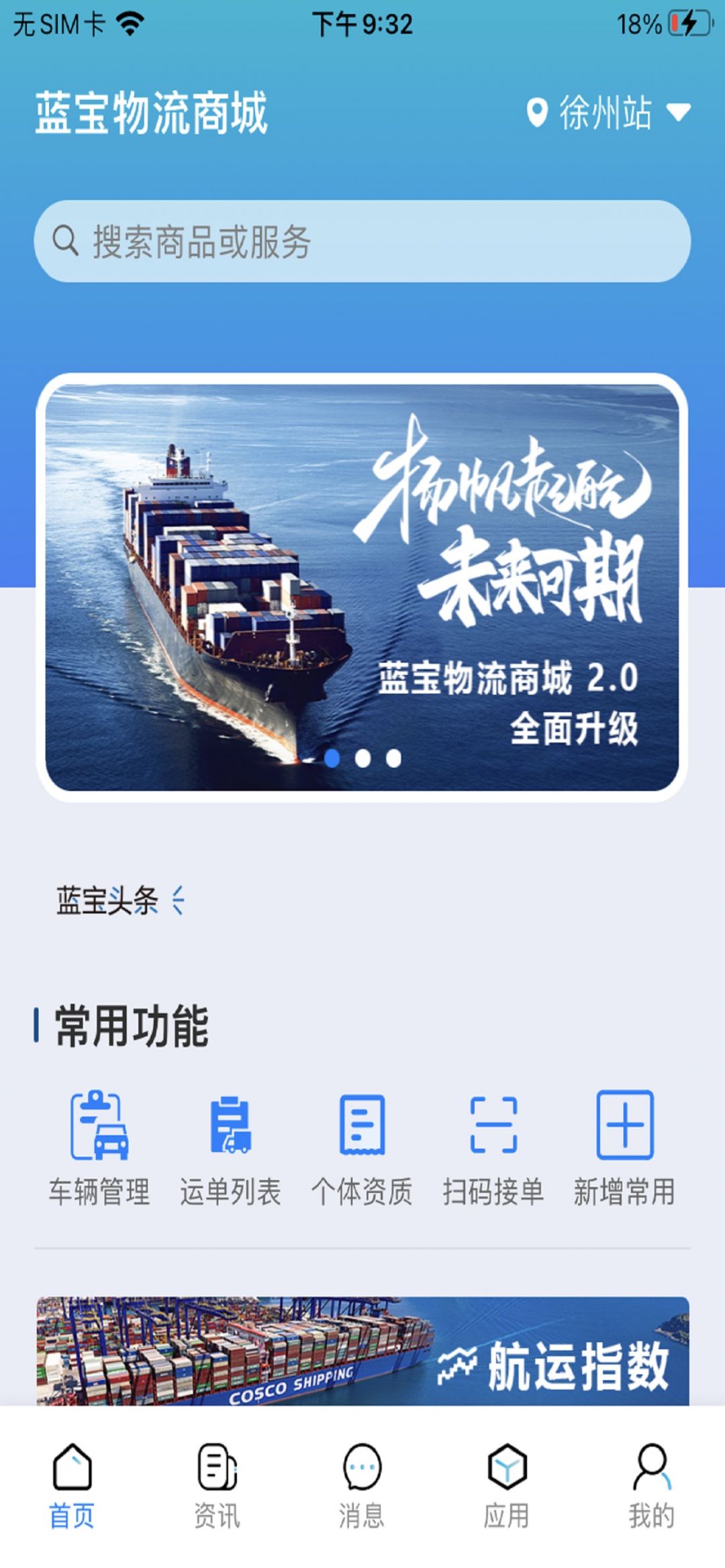Open the 蓝宝物流商城 2.0 upgrade banner
The image size is (725, 1568).
(x=362, y=588)
